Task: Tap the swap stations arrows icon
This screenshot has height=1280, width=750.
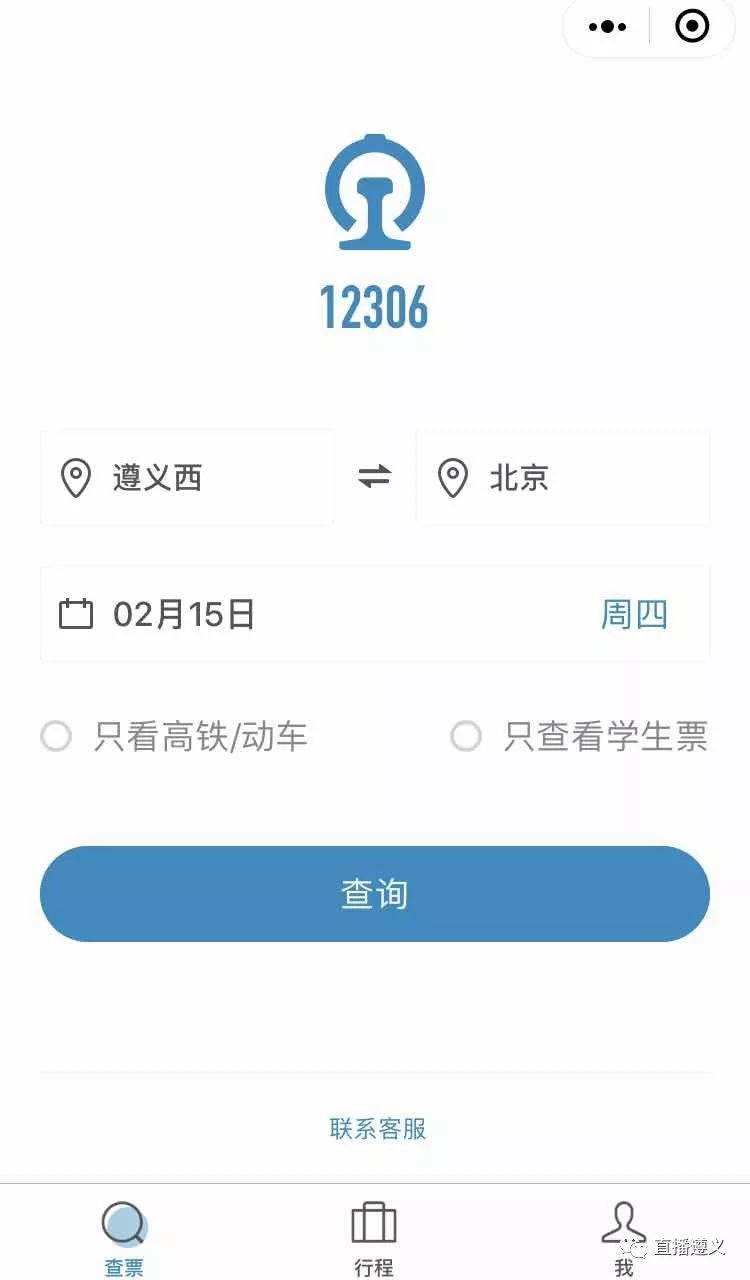Action: click(374, 478)
